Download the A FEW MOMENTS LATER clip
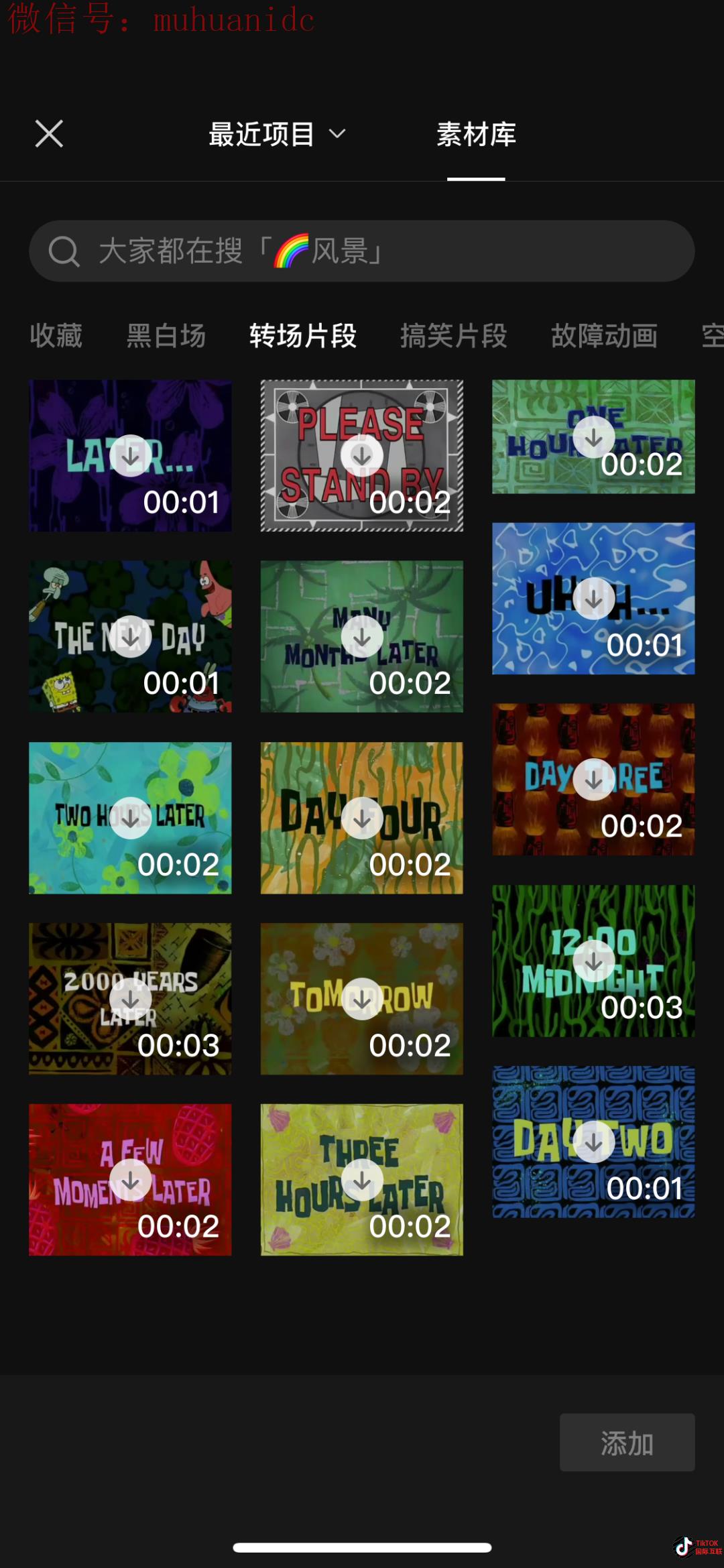 tap(130, 1180)
